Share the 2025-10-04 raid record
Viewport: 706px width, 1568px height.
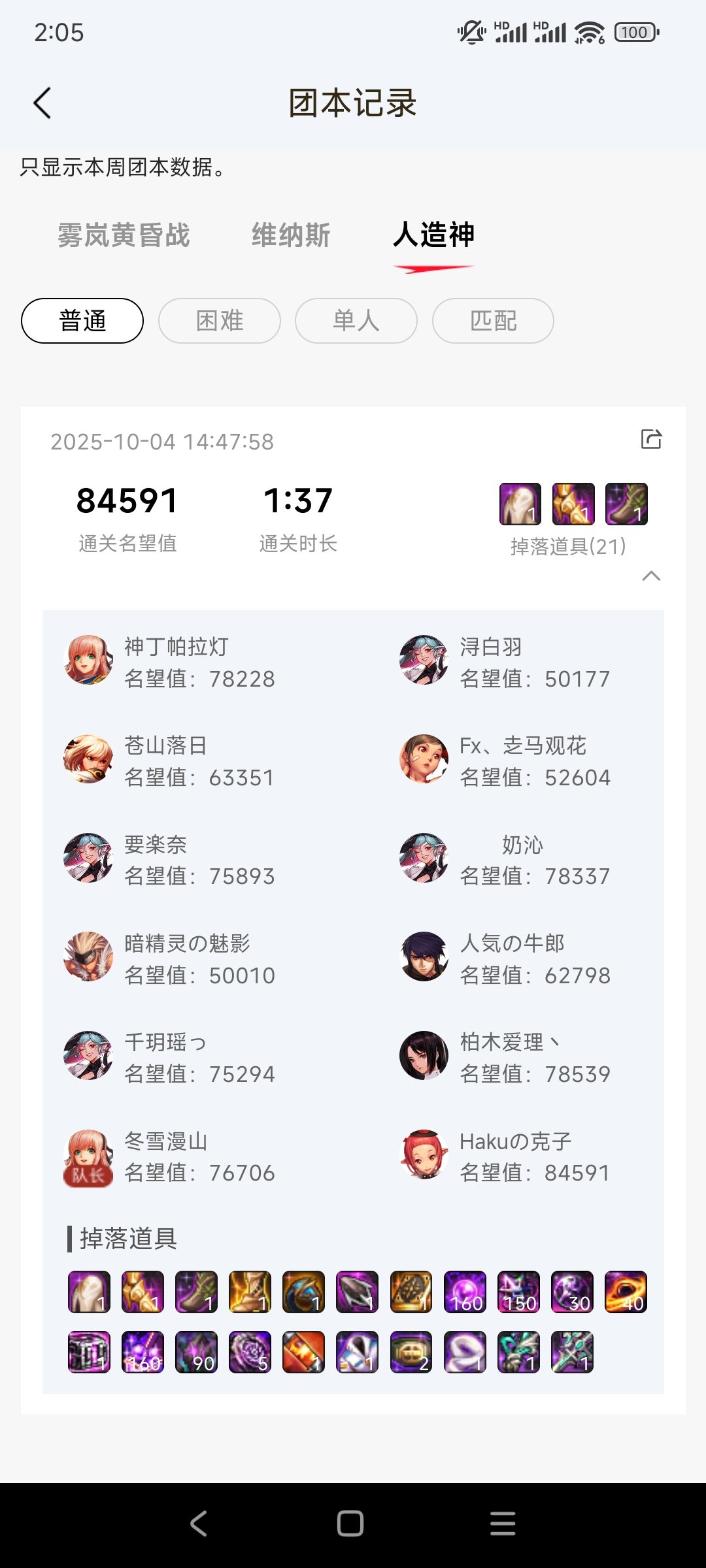click(x=651, y=439)
